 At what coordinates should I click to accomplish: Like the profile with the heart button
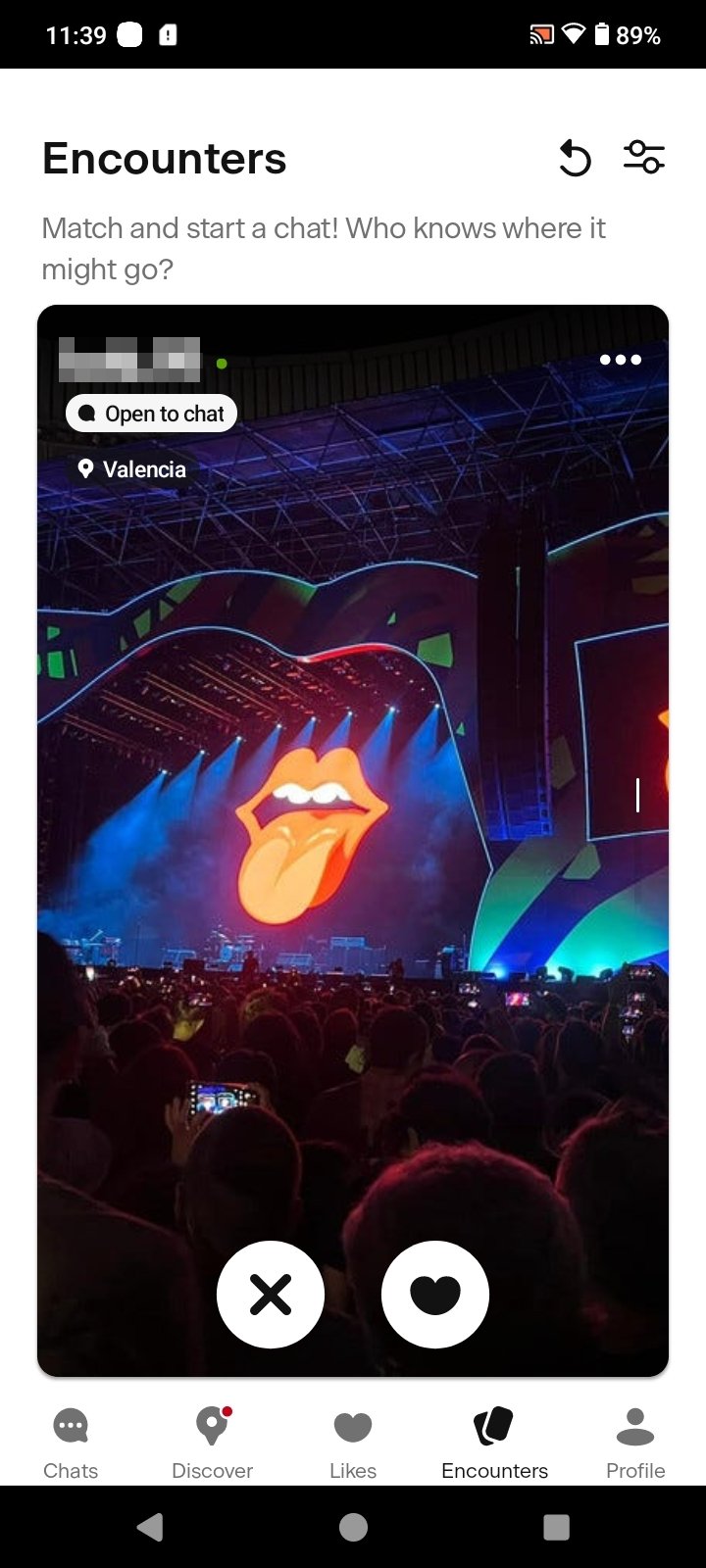pos(435,1294)
